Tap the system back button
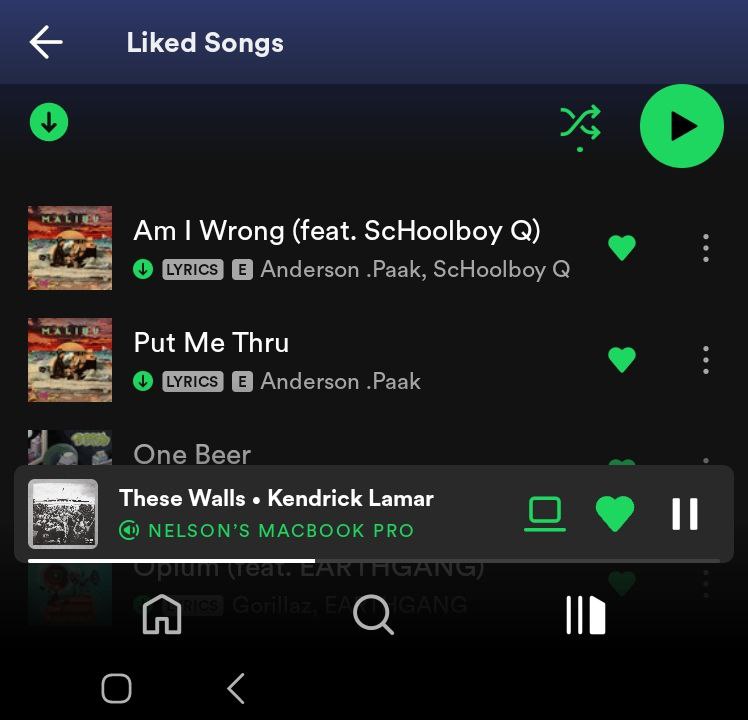 tap(236, 688)
